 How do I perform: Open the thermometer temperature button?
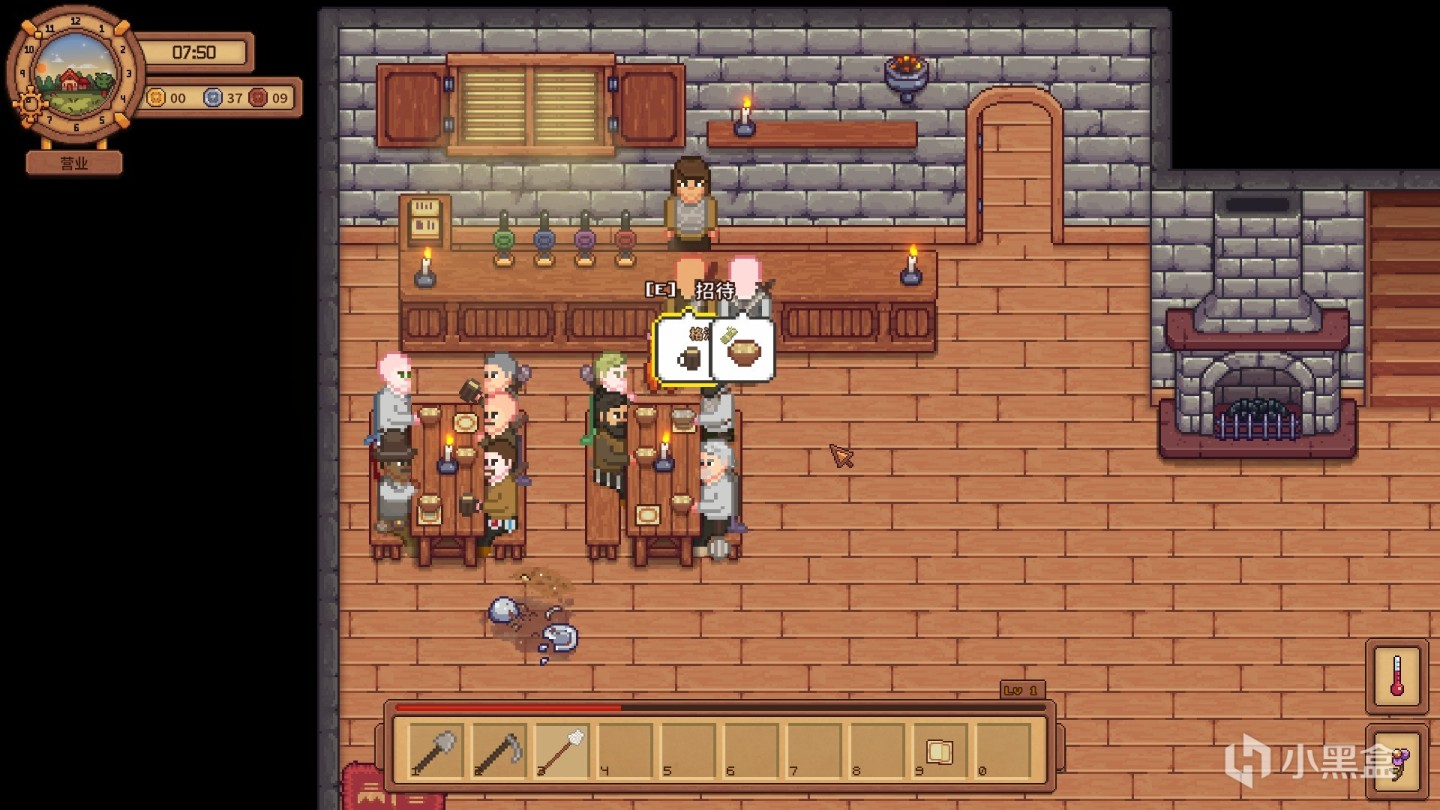click(1396, 675)
